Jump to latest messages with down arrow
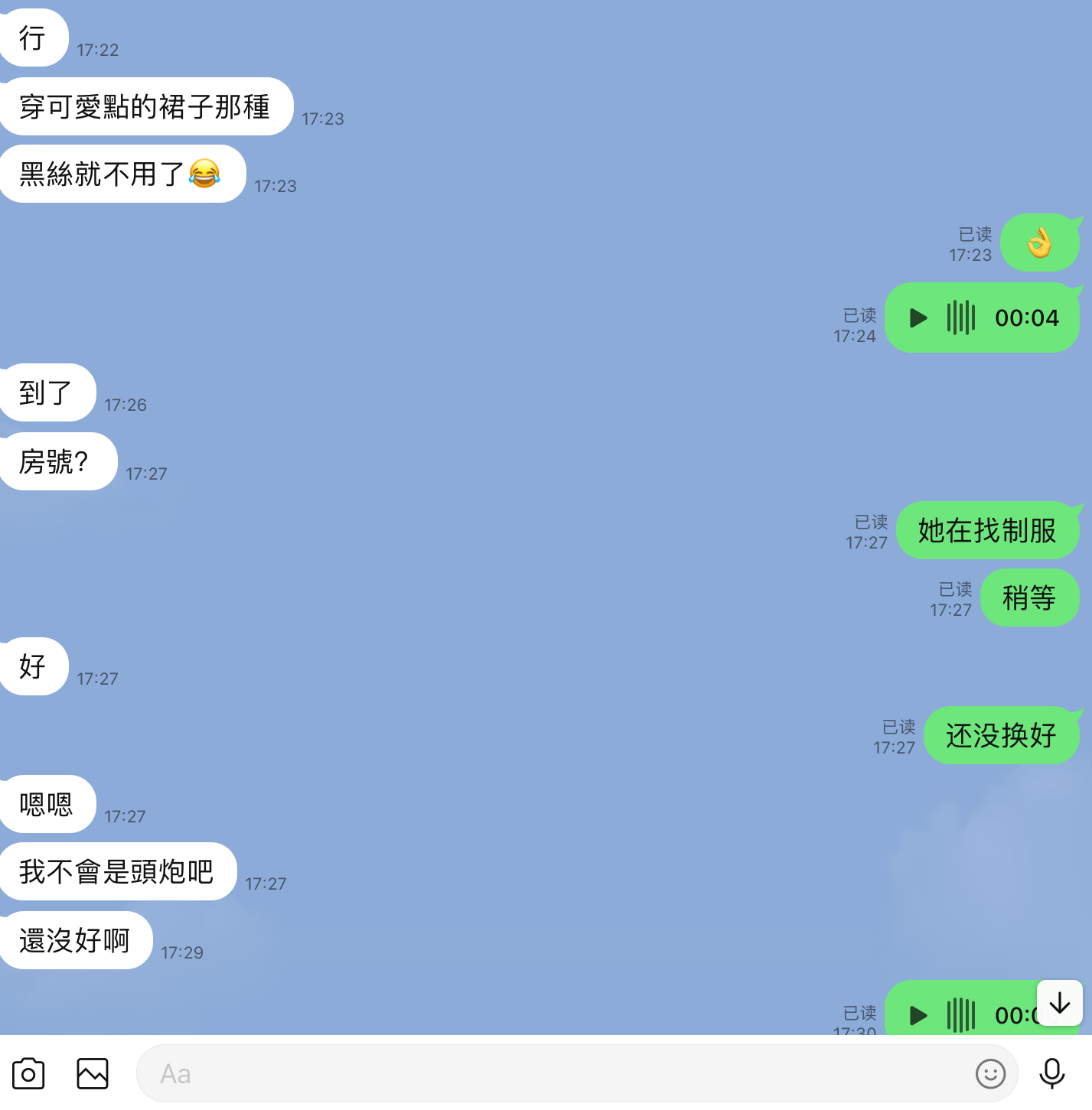 1059,1003
